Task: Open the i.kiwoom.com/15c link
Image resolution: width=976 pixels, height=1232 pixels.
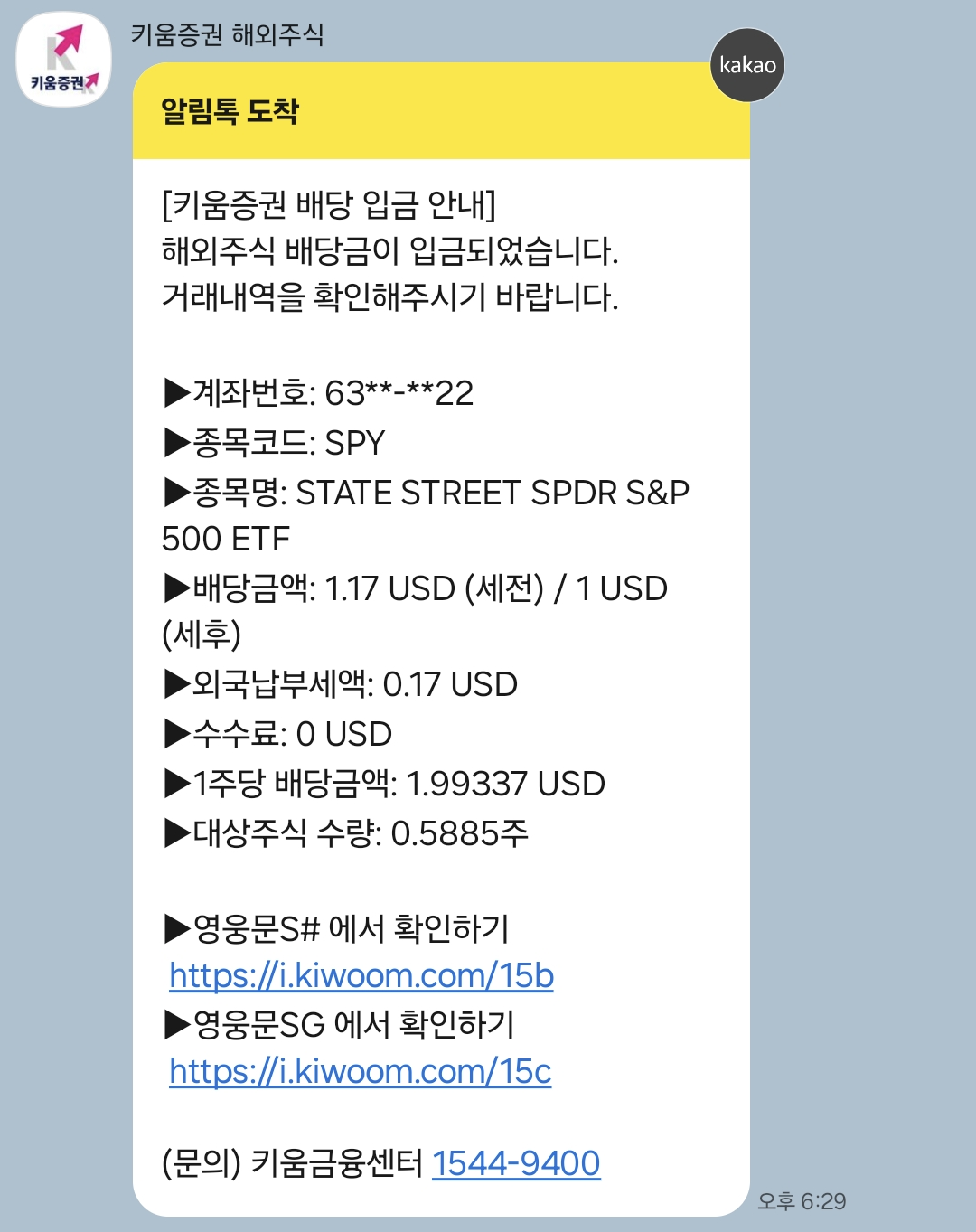Action: pos(361,1072)
